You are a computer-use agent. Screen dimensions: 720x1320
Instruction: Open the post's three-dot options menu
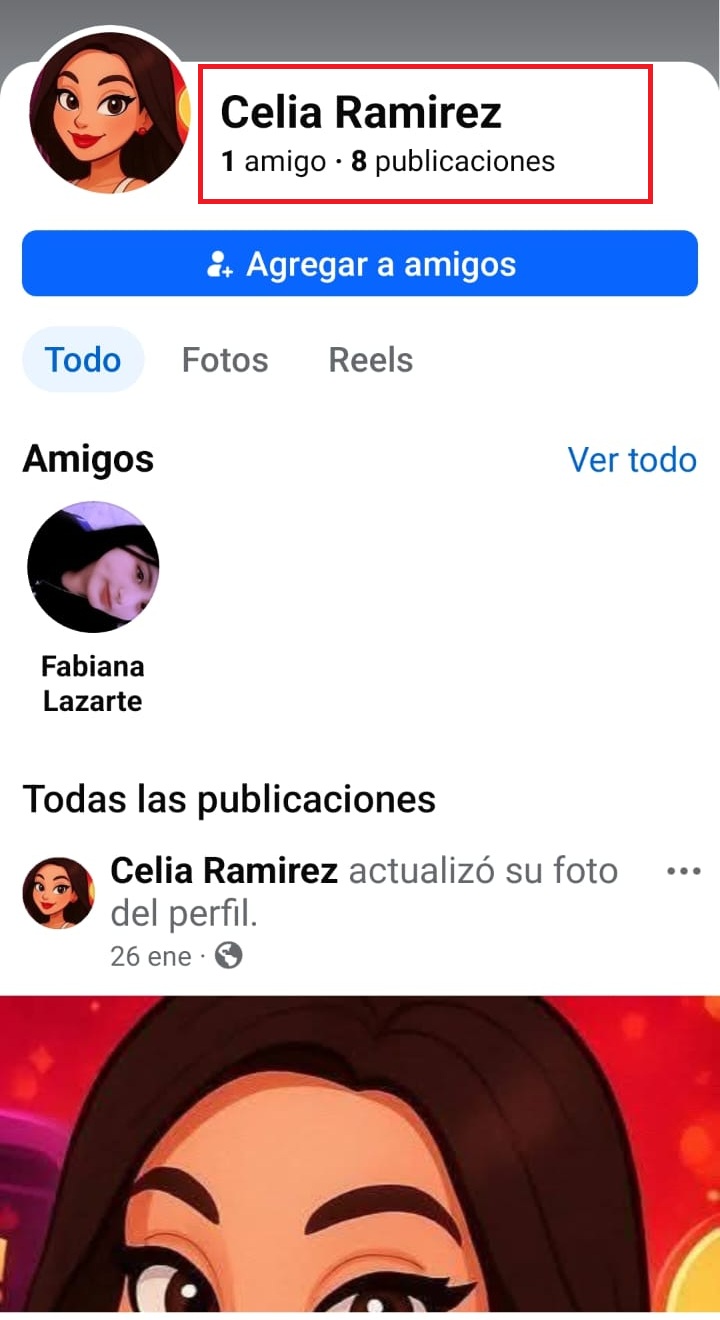[684, 872]
